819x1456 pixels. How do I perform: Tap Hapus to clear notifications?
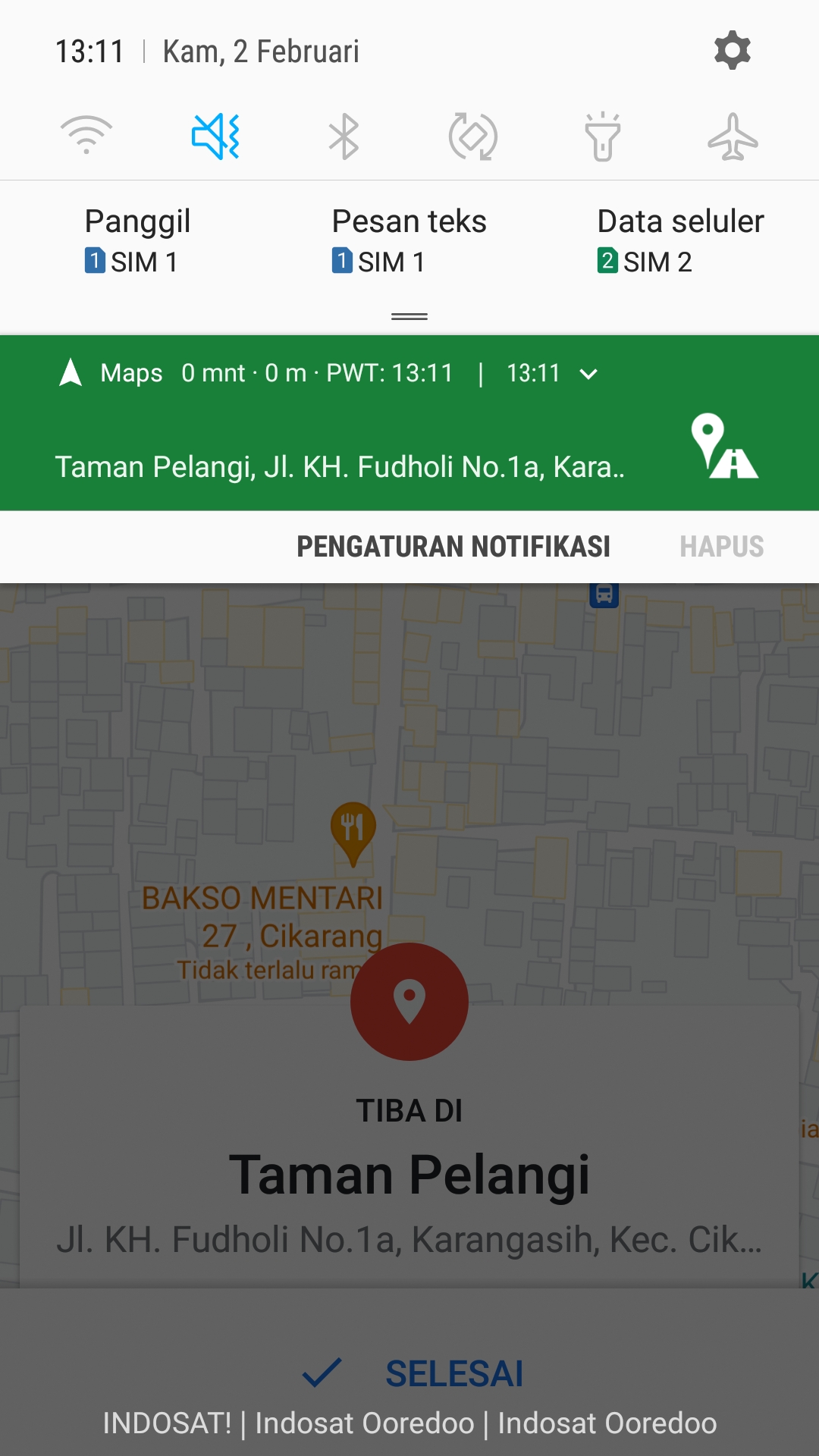(721, 547)
